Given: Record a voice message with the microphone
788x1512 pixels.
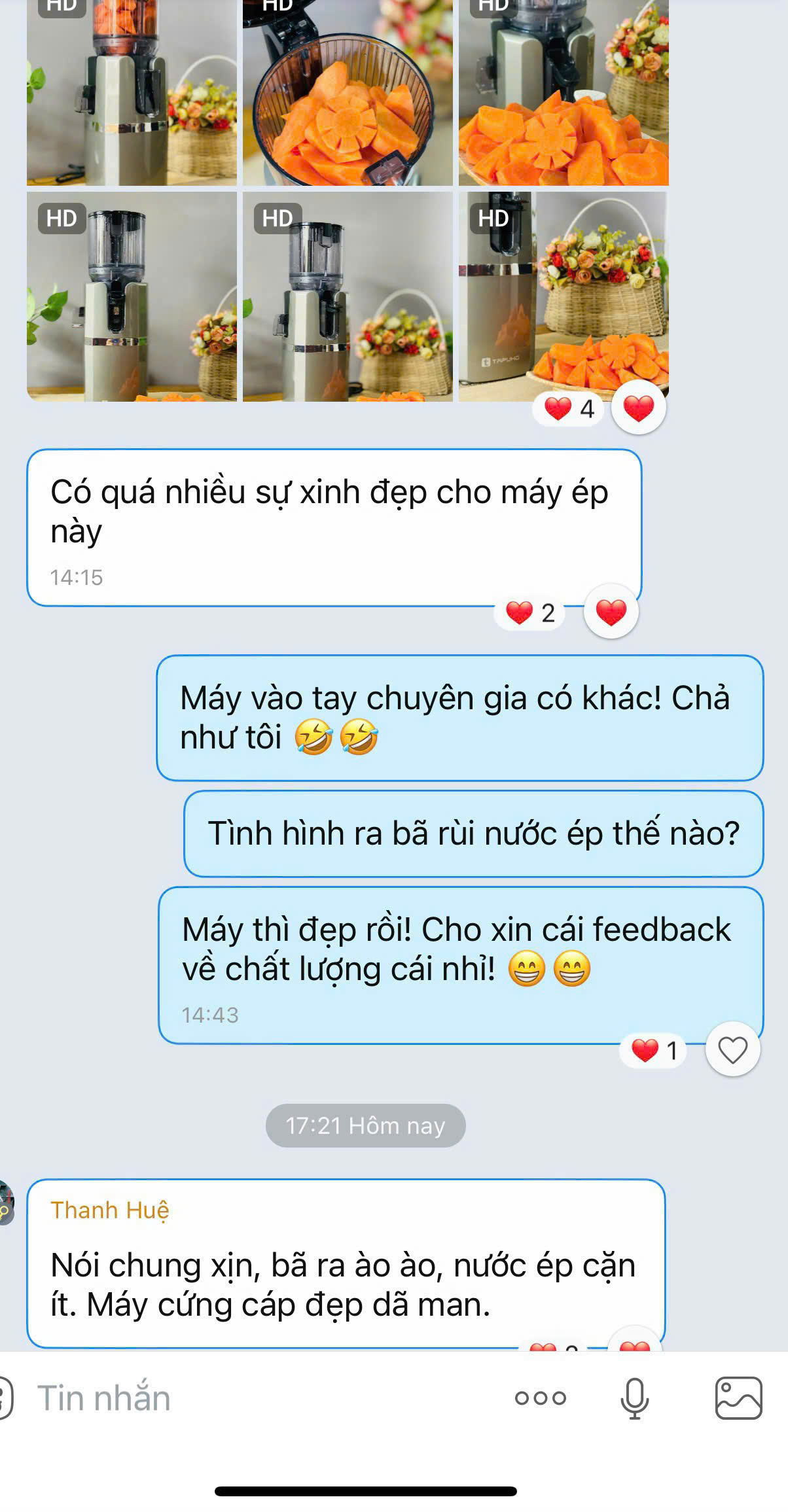Looking at the screenshot, I should coord(634,1398).
